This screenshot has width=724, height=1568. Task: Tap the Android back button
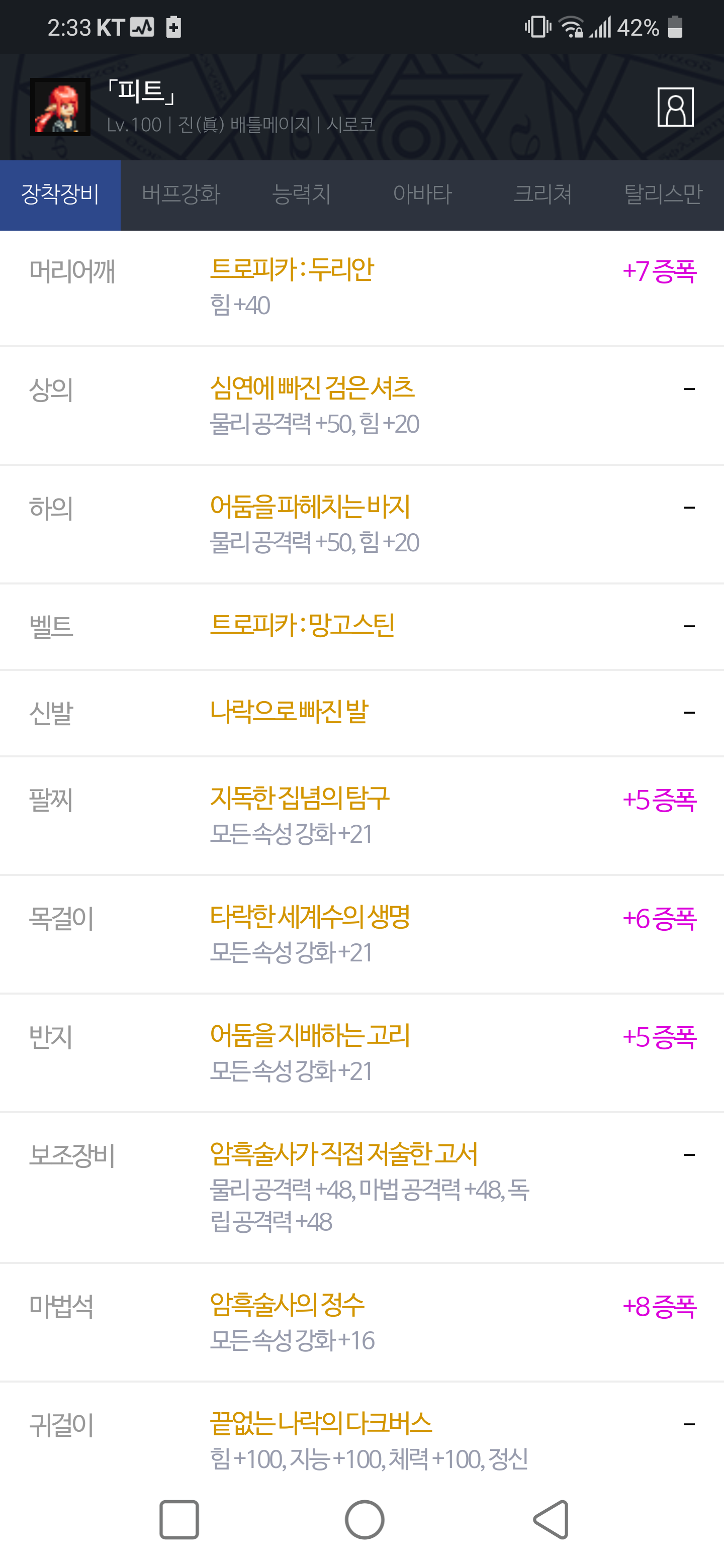pos(551,1519)
